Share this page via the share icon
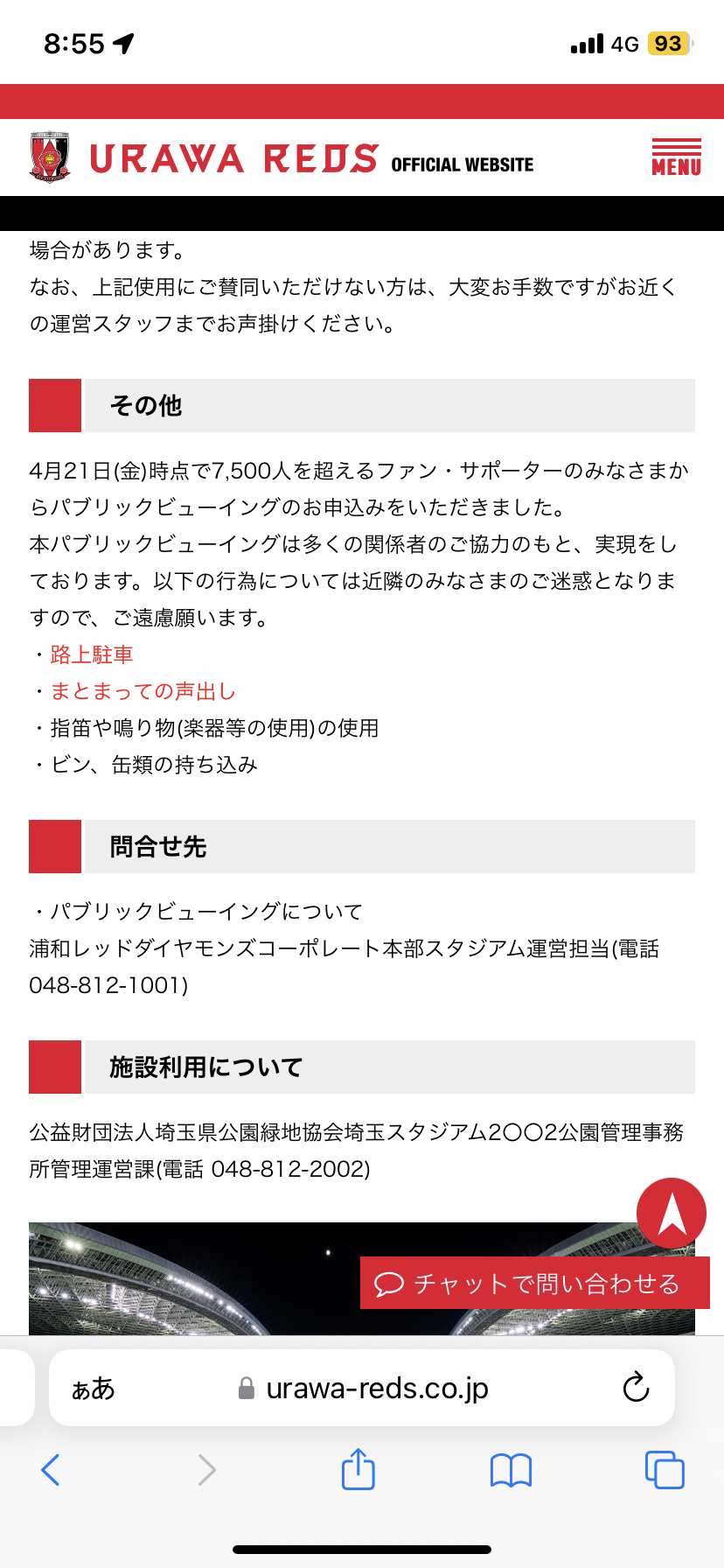Screen dimensions: 724x1568 (358, 1469)
